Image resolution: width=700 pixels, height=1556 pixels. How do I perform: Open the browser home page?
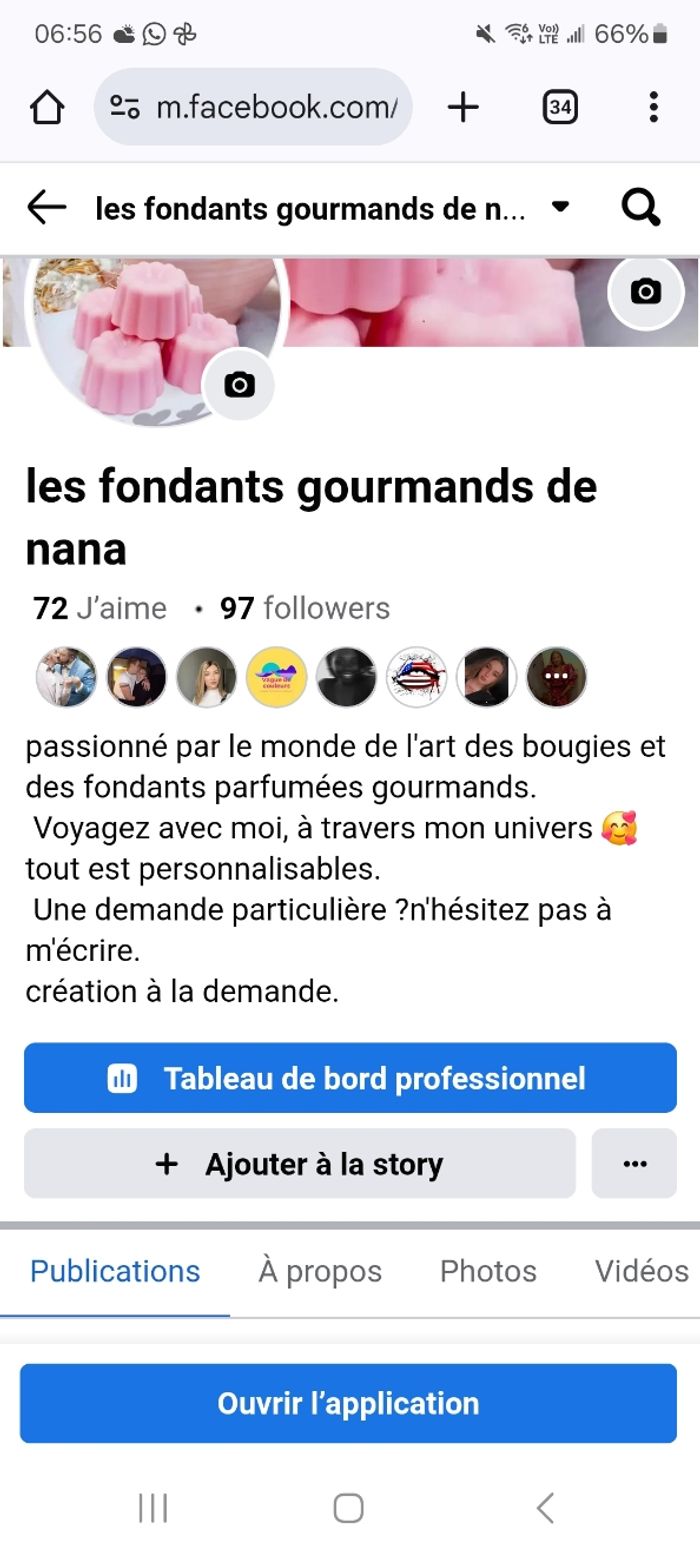tap(47, 107)
